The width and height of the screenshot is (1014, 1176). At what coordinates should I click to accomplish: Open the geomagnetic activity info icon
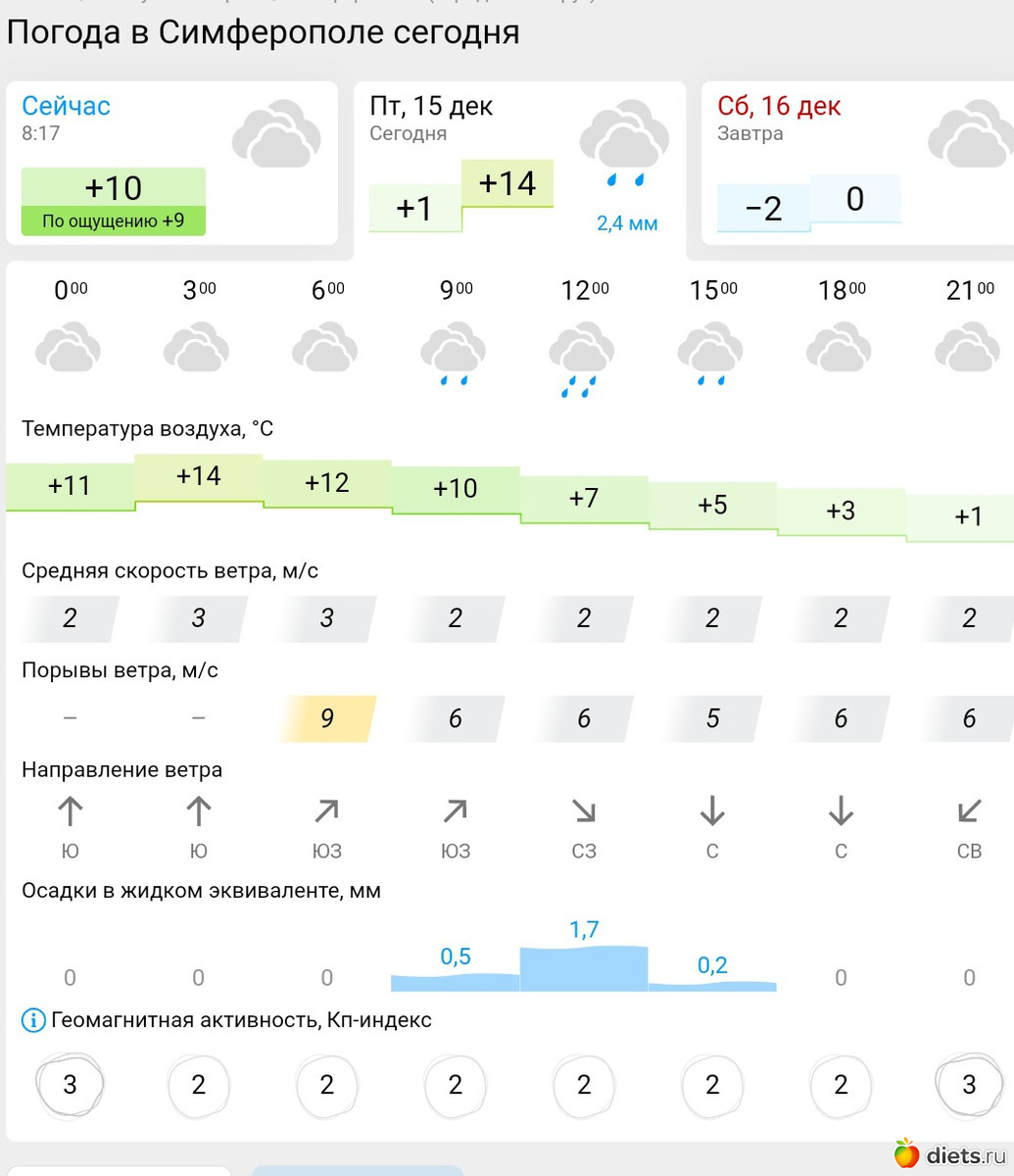tap(33, 1020)
